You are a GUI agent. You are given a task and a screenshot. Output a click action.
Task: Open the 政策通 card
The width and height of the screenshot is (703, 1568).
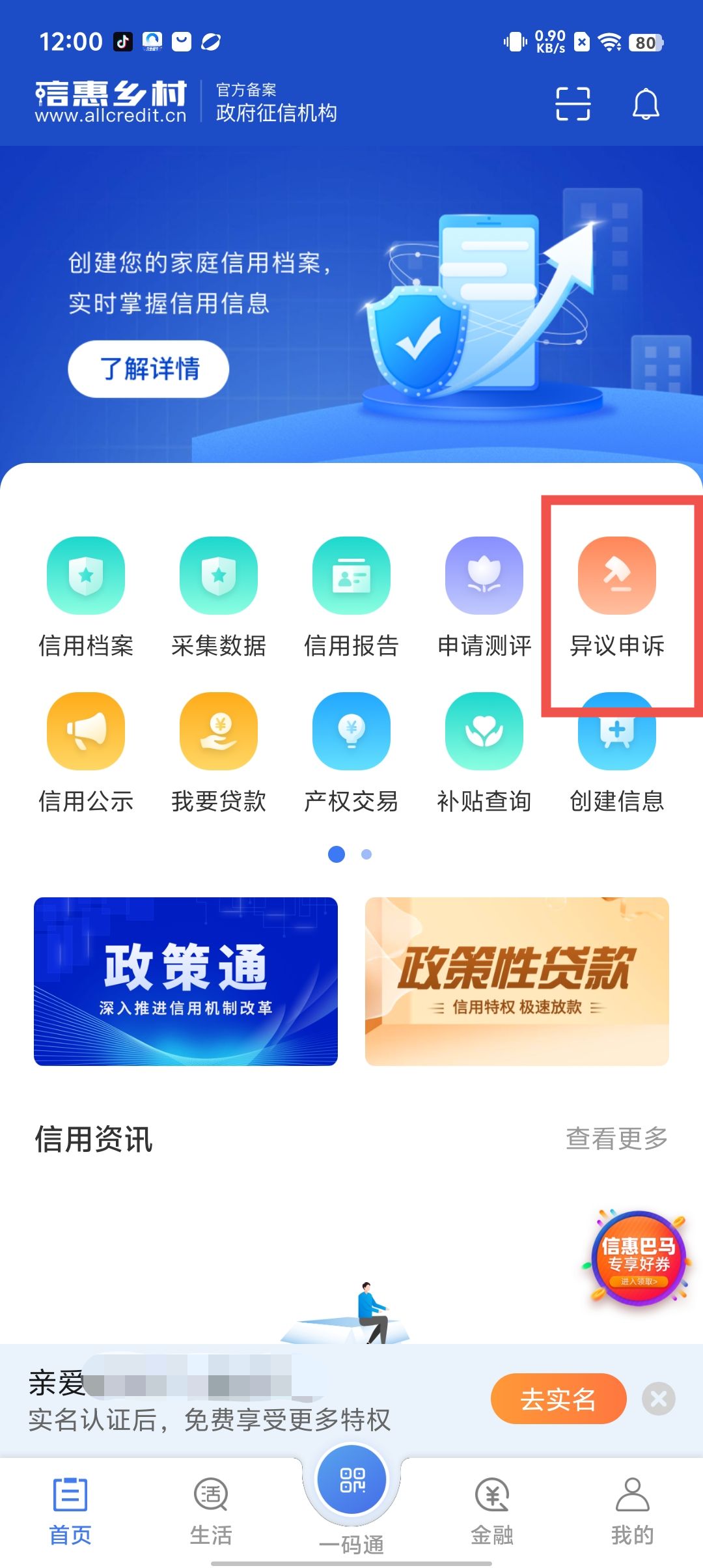coord(186,981)
